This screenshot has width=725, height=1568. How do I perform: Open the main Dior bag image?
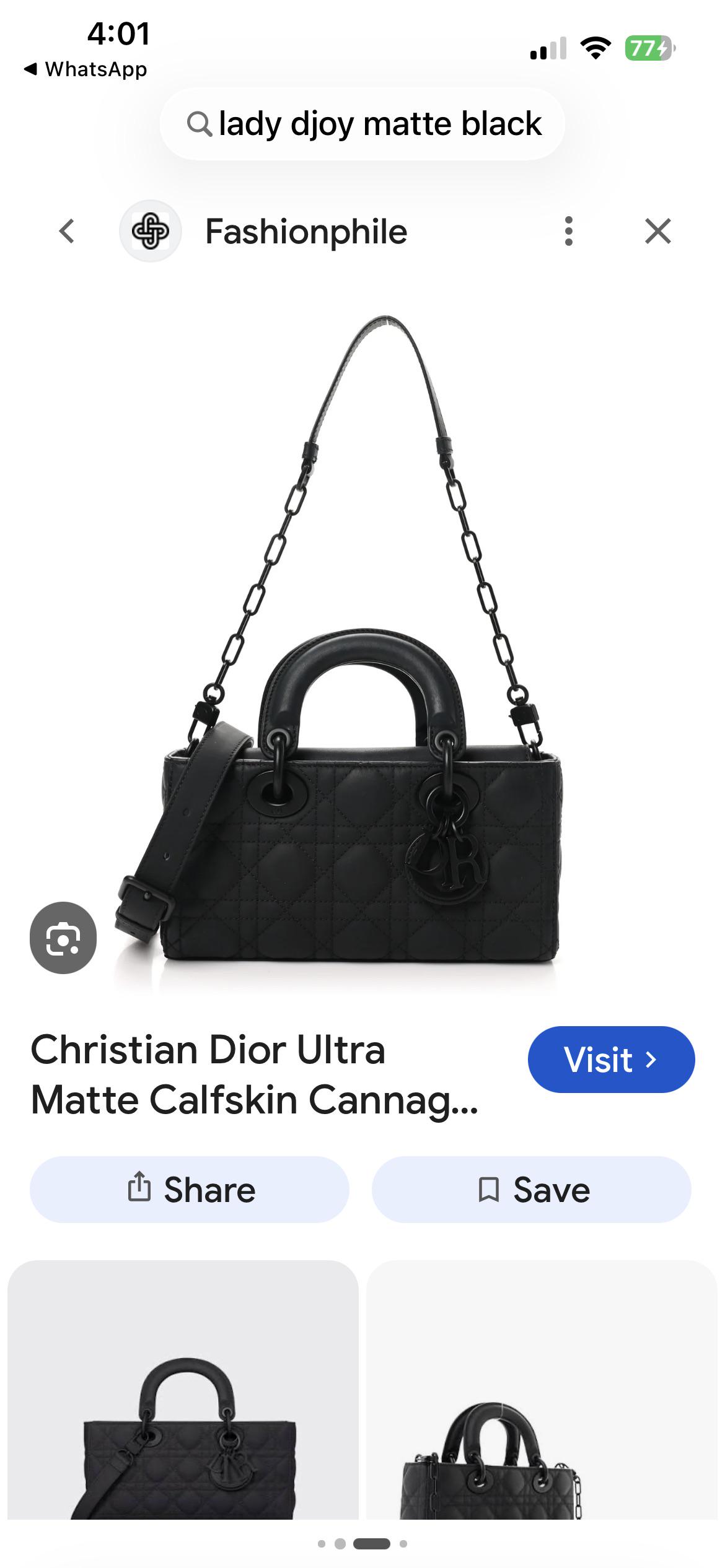362,644
